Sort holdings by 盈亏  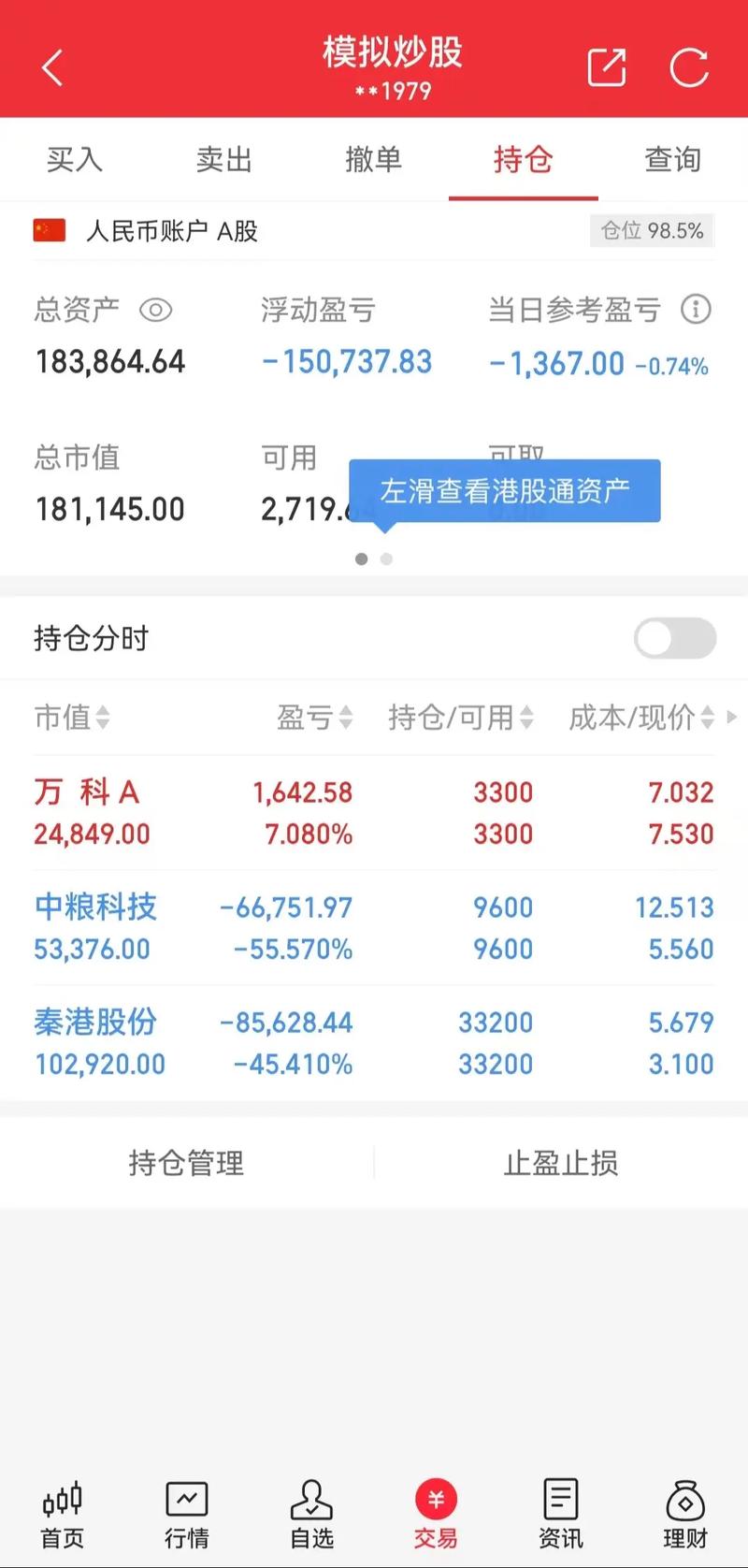[315, 718]
